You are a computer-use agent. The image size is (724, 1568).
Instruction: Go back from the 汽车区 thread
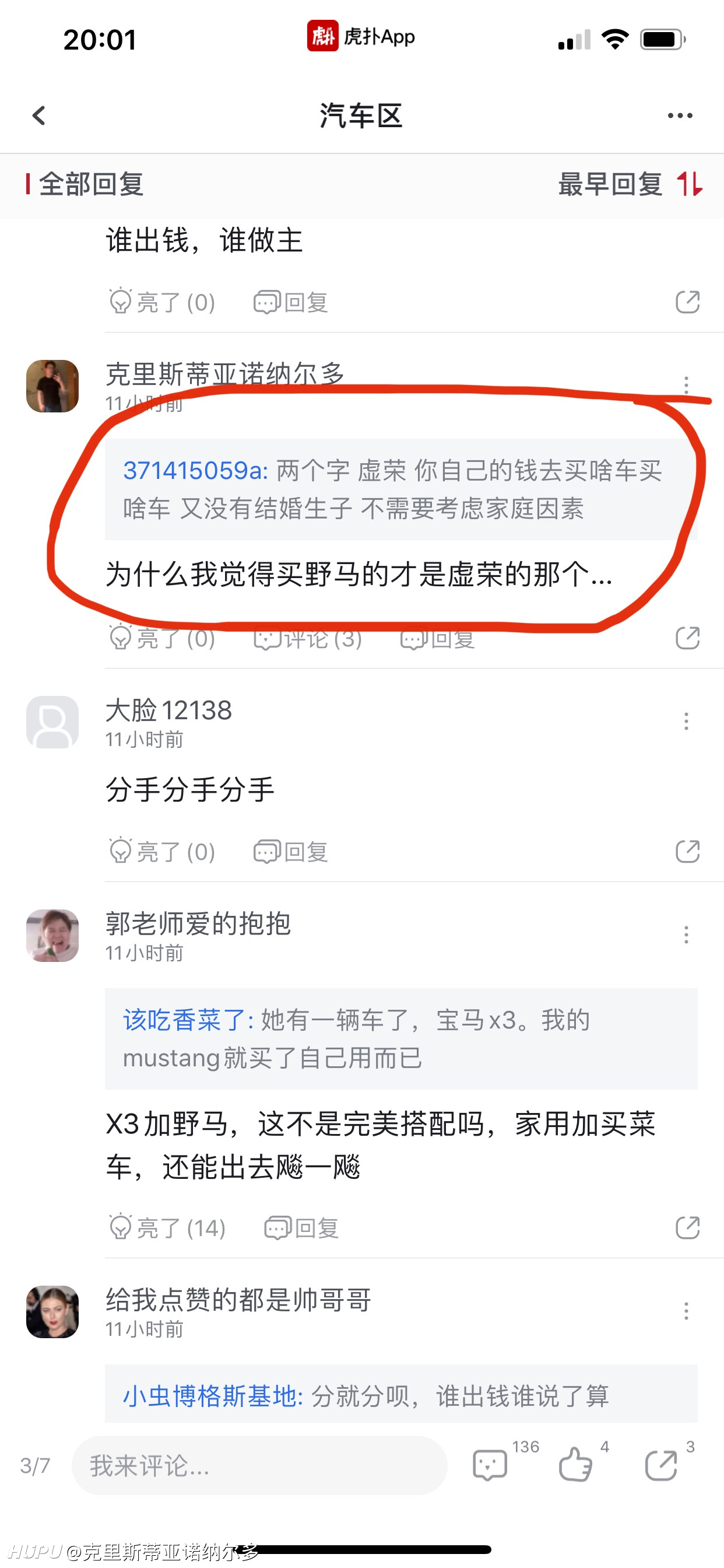click(40, 116)
